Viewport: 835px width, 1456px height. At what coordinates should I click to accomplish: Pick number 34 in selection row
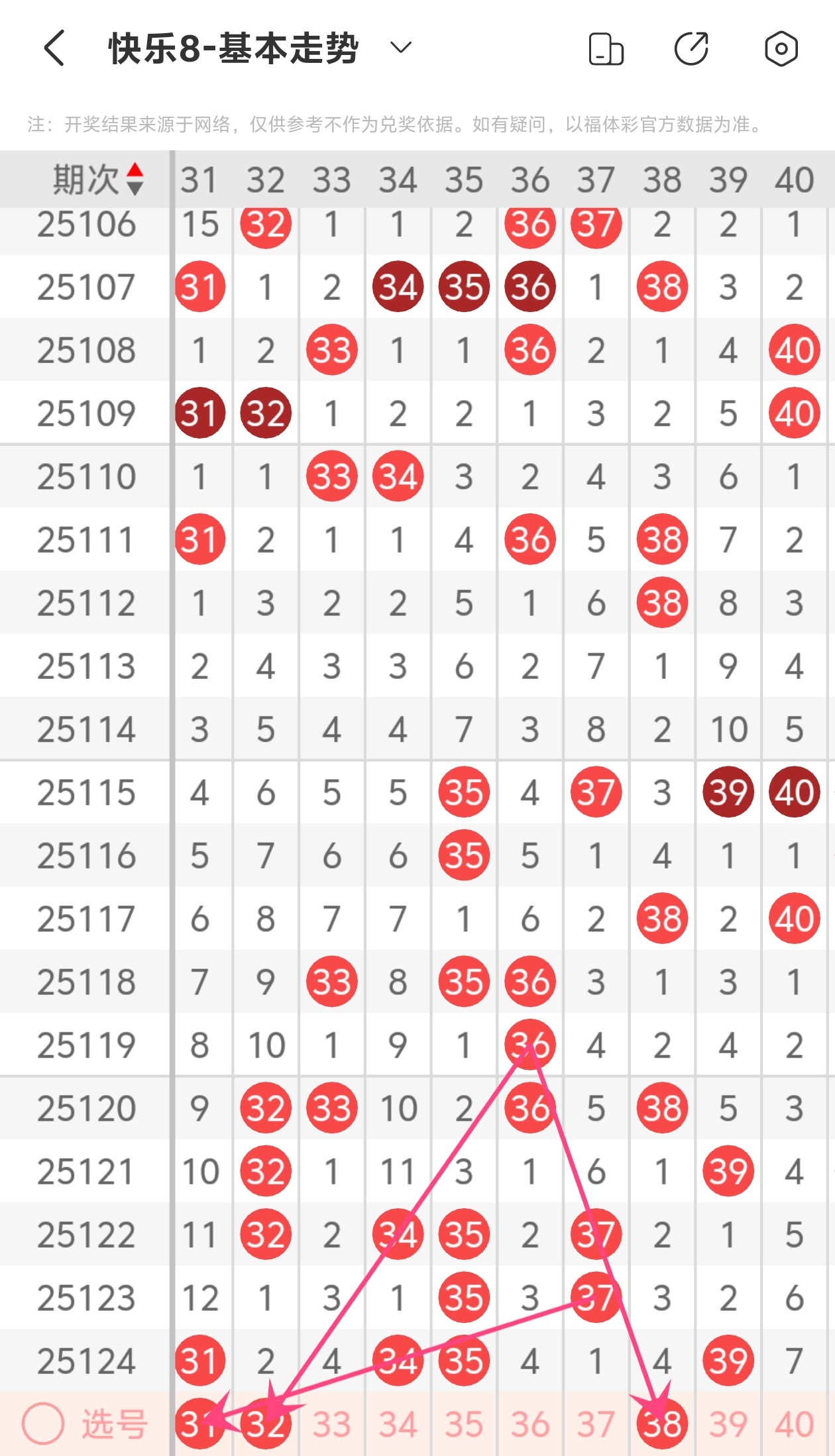[398, 1424]
